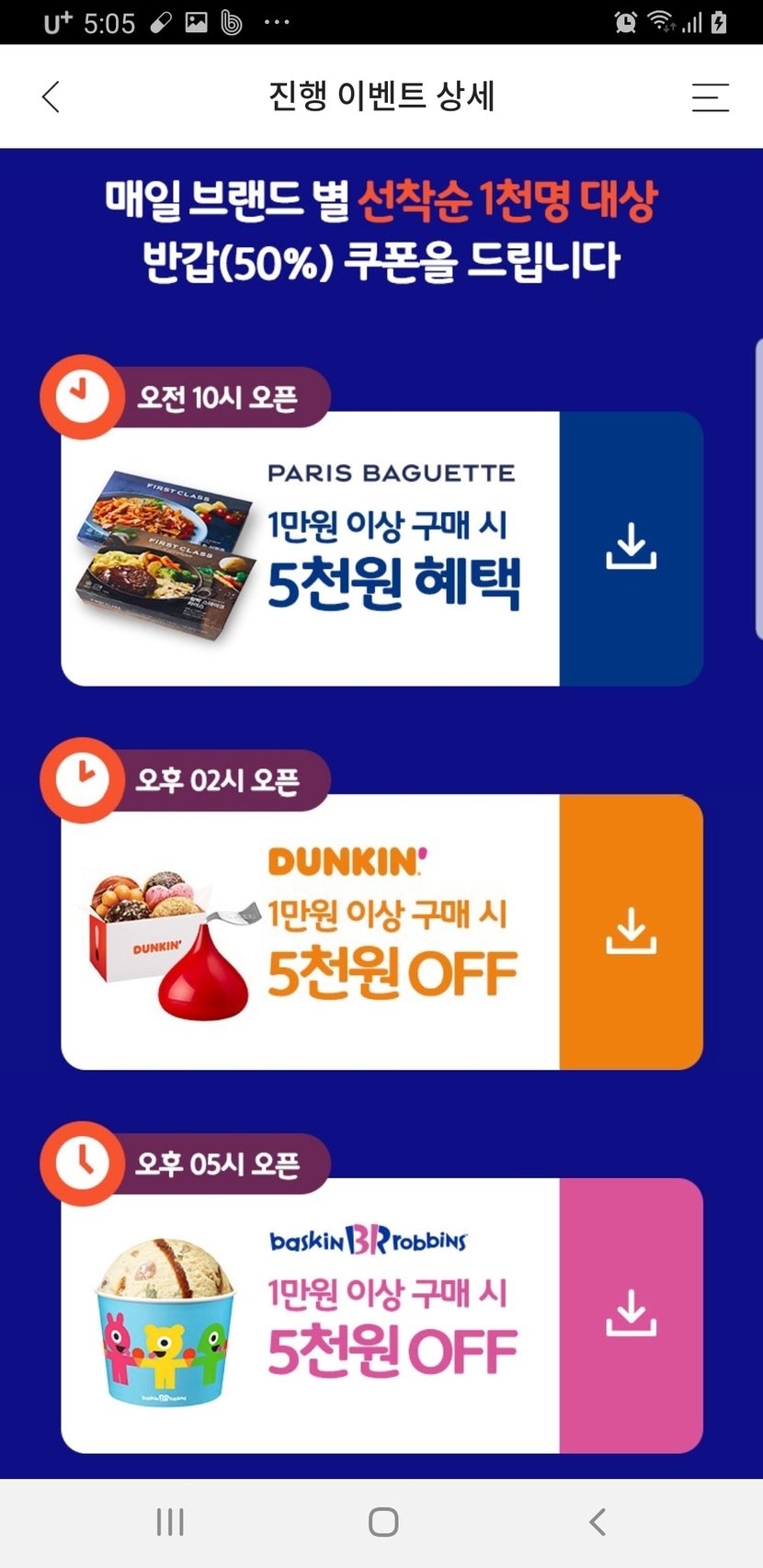Open recent apps from the navigation bar
The width and height of the screenshot is (763, 1568).
click(x=170, y=1522)
